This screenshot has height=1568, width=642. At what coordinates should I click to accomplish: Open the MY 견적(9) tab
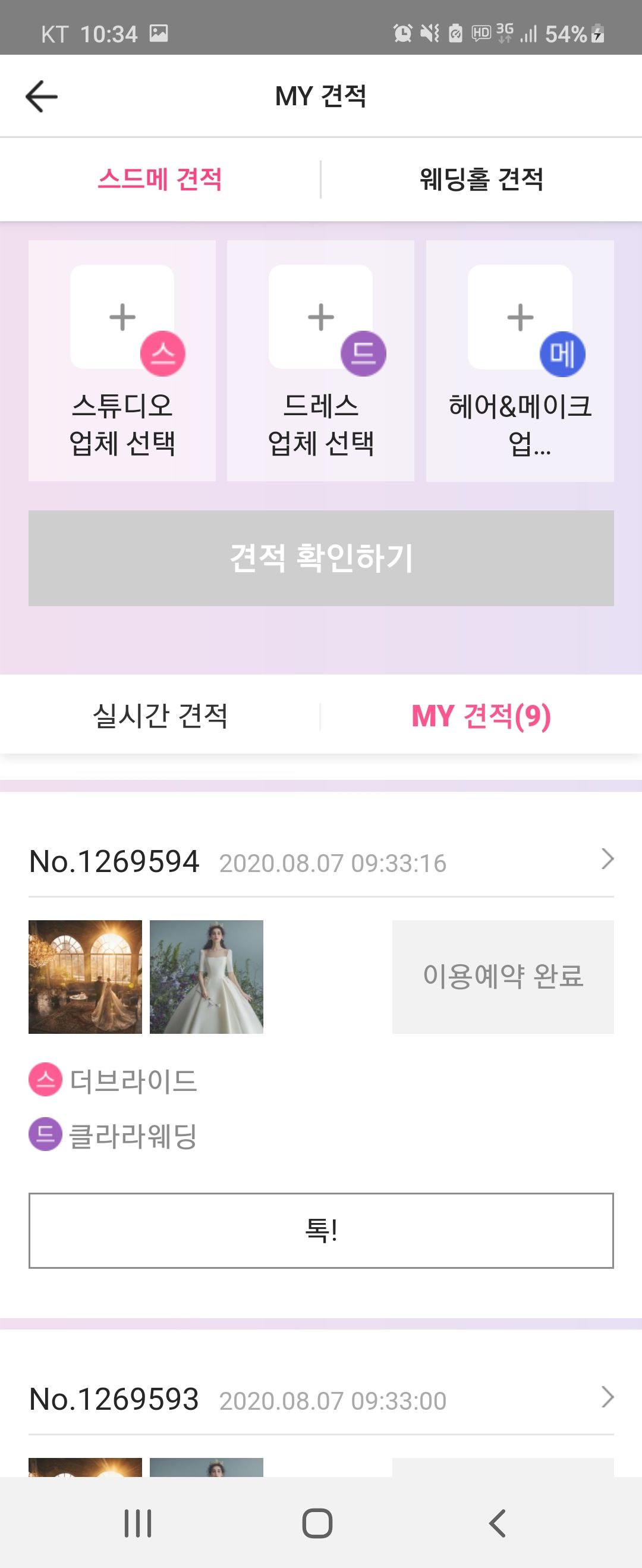[481, 715]
